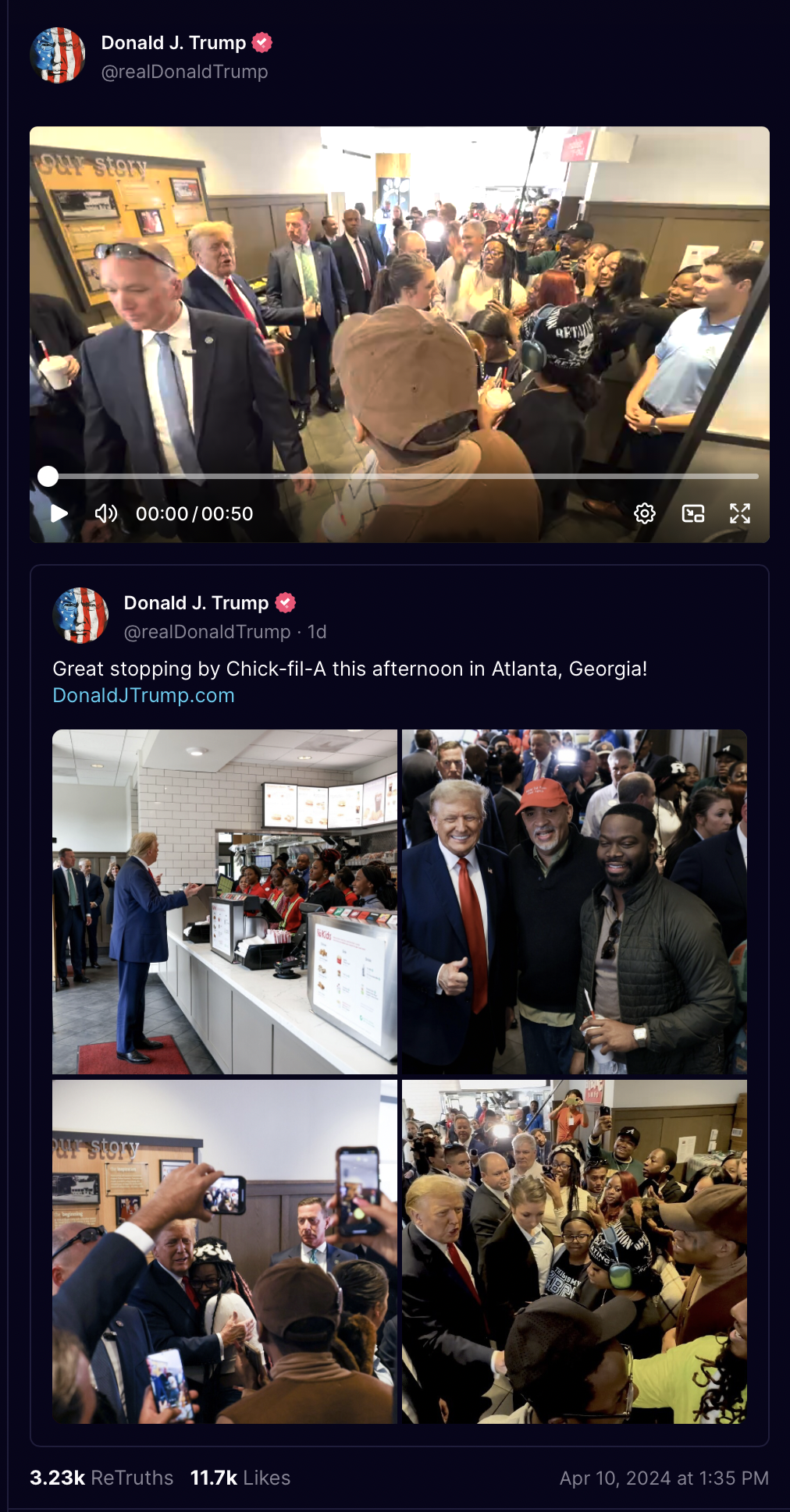Open thumbs-up photo with man in red cap

pos(575,902)
